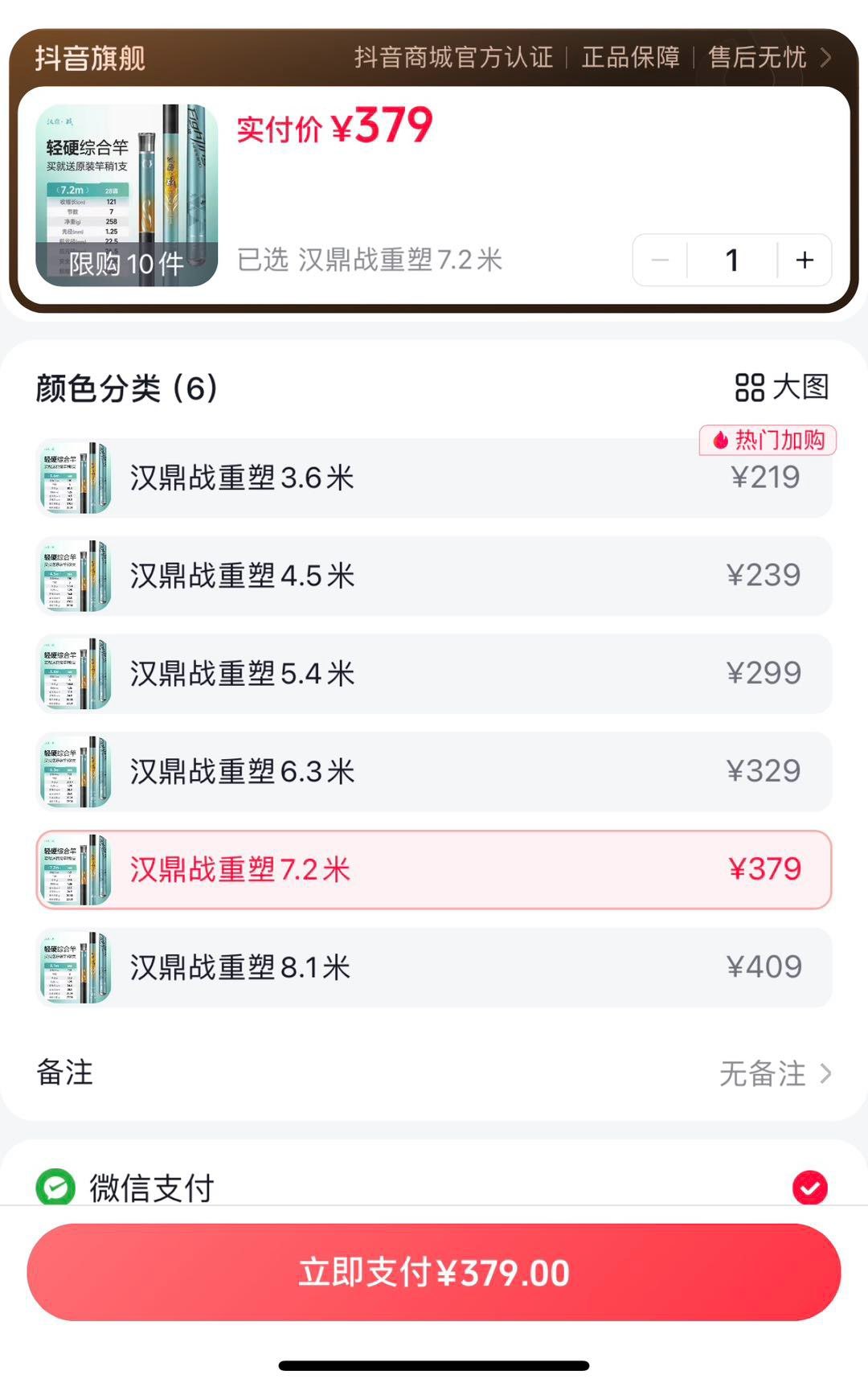The height and width of the screenshot is (1387, 868).
Task: Tap the selected product preview image
Action: tap(127, 195)
